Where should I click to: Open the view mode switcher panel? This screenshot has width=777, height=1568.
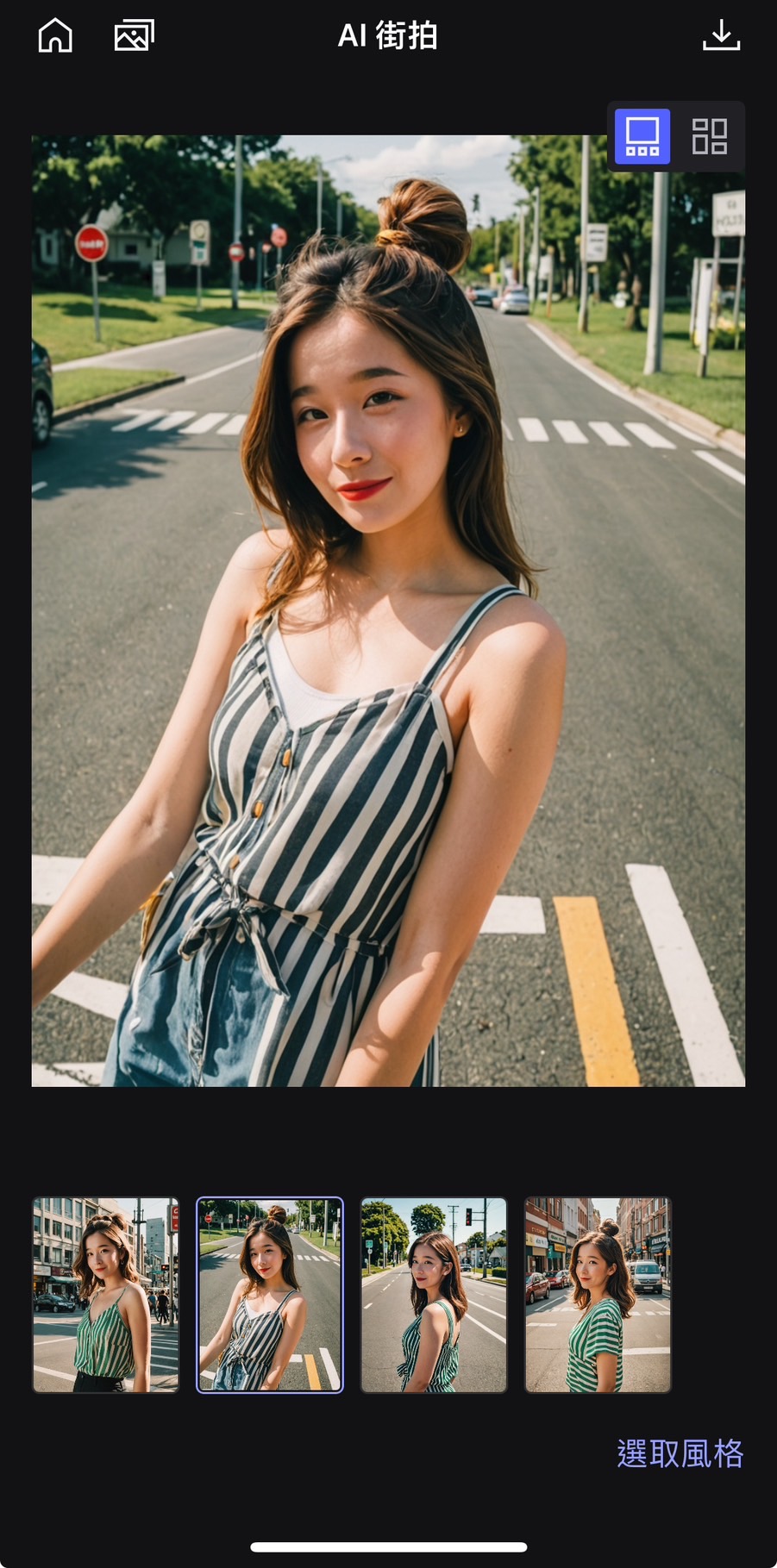point(676,138)
